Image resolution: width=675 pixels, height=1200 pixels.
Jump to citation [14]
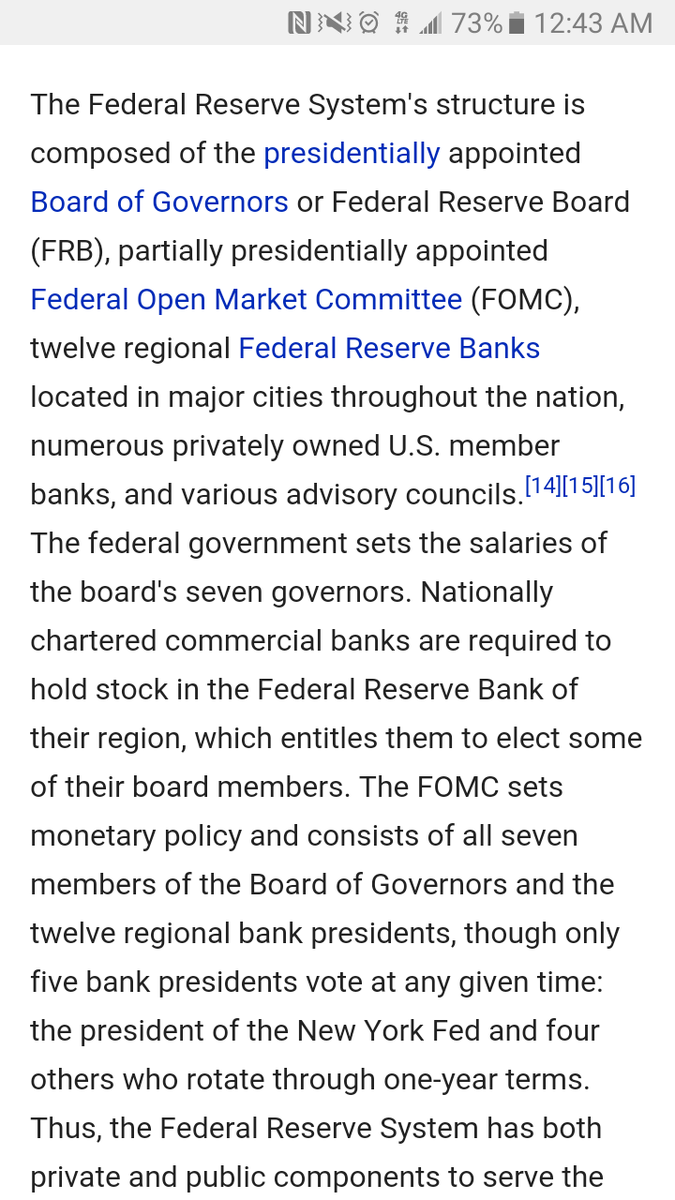pos(543,487)
